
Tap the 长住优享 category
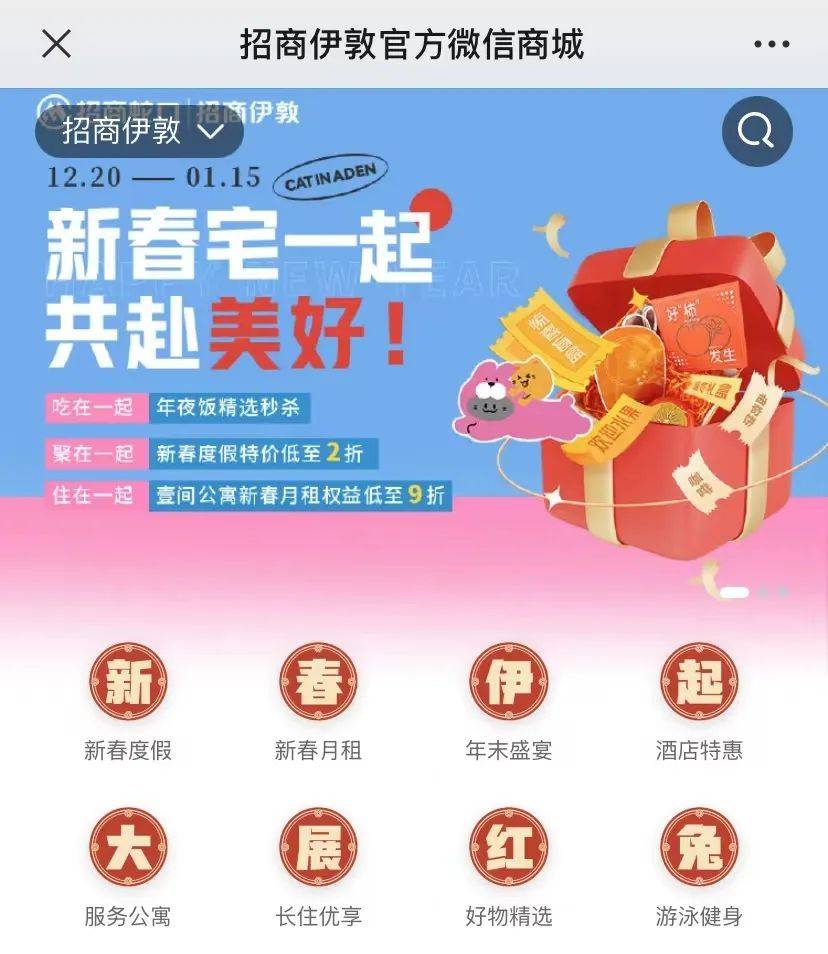pos(318,867)
